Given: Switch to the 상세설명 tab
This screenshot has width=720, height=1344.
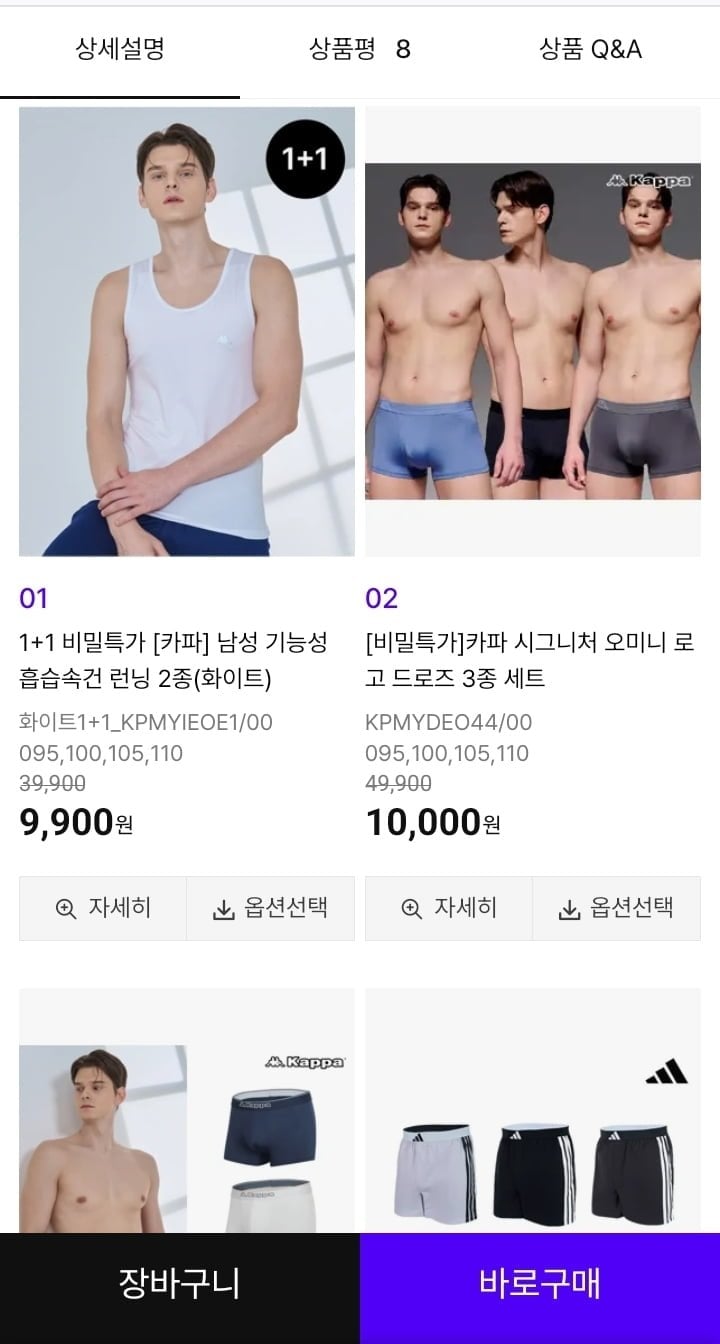Looking at the screenshot, I should (x=120, y=49).
